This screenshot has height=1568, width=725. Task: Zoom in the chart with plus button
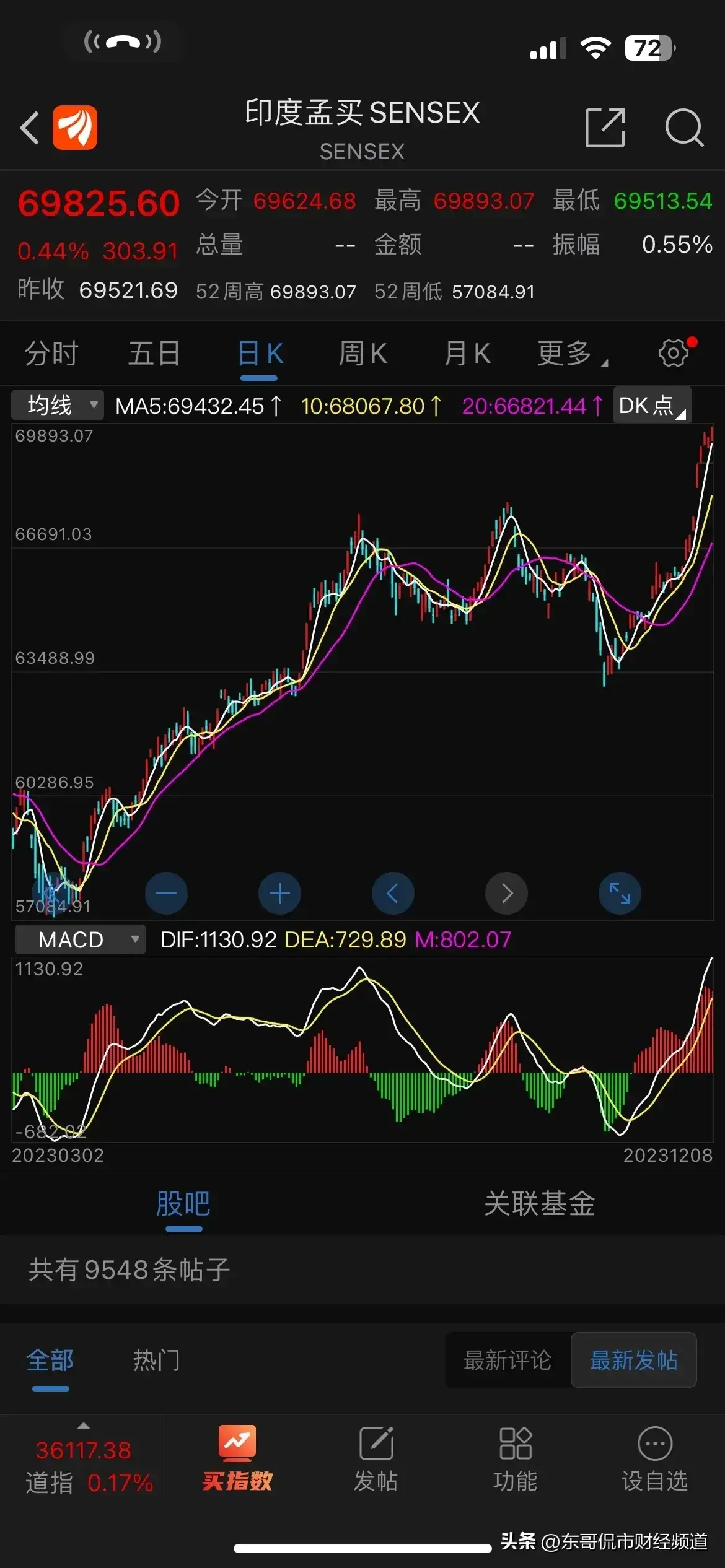[279, 893]
